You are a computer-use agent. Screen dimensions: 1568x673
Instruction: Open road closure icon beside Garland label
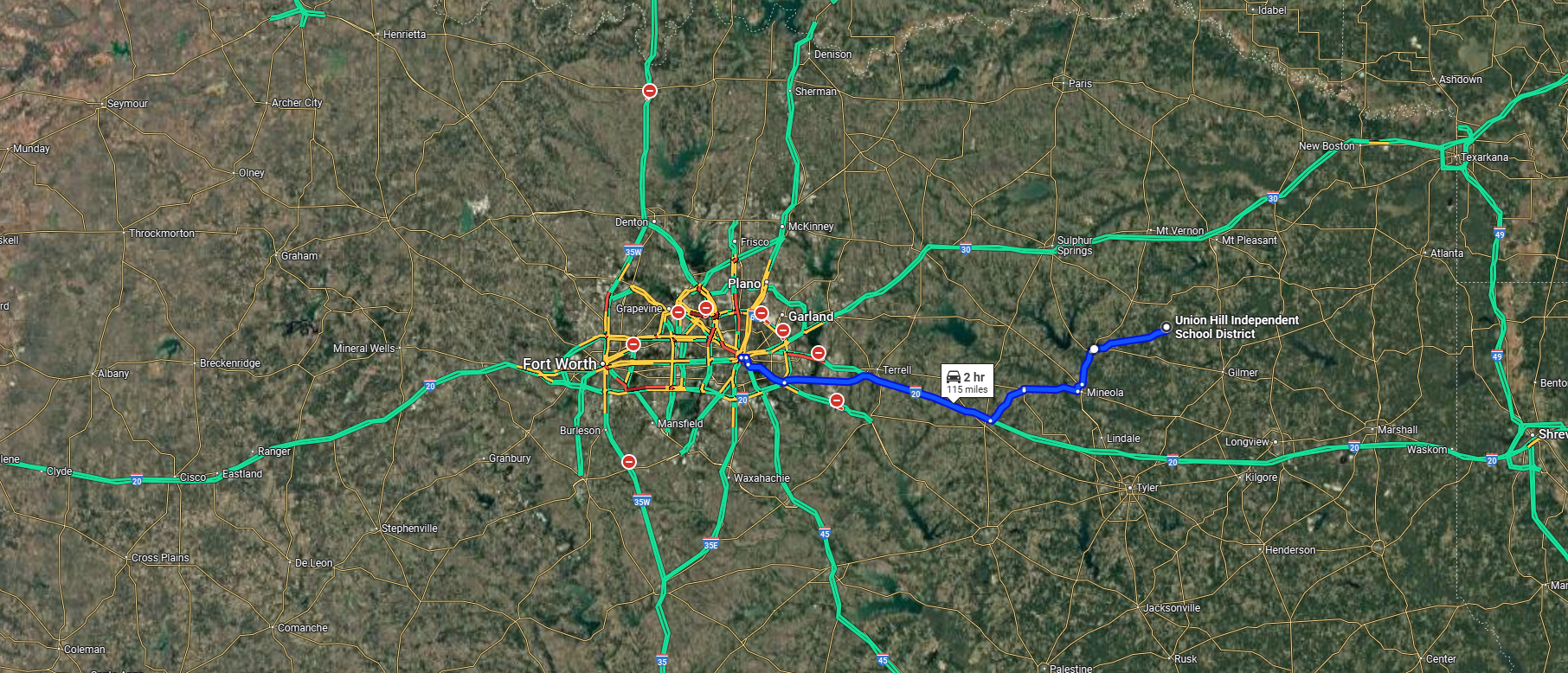click(783, 330)
